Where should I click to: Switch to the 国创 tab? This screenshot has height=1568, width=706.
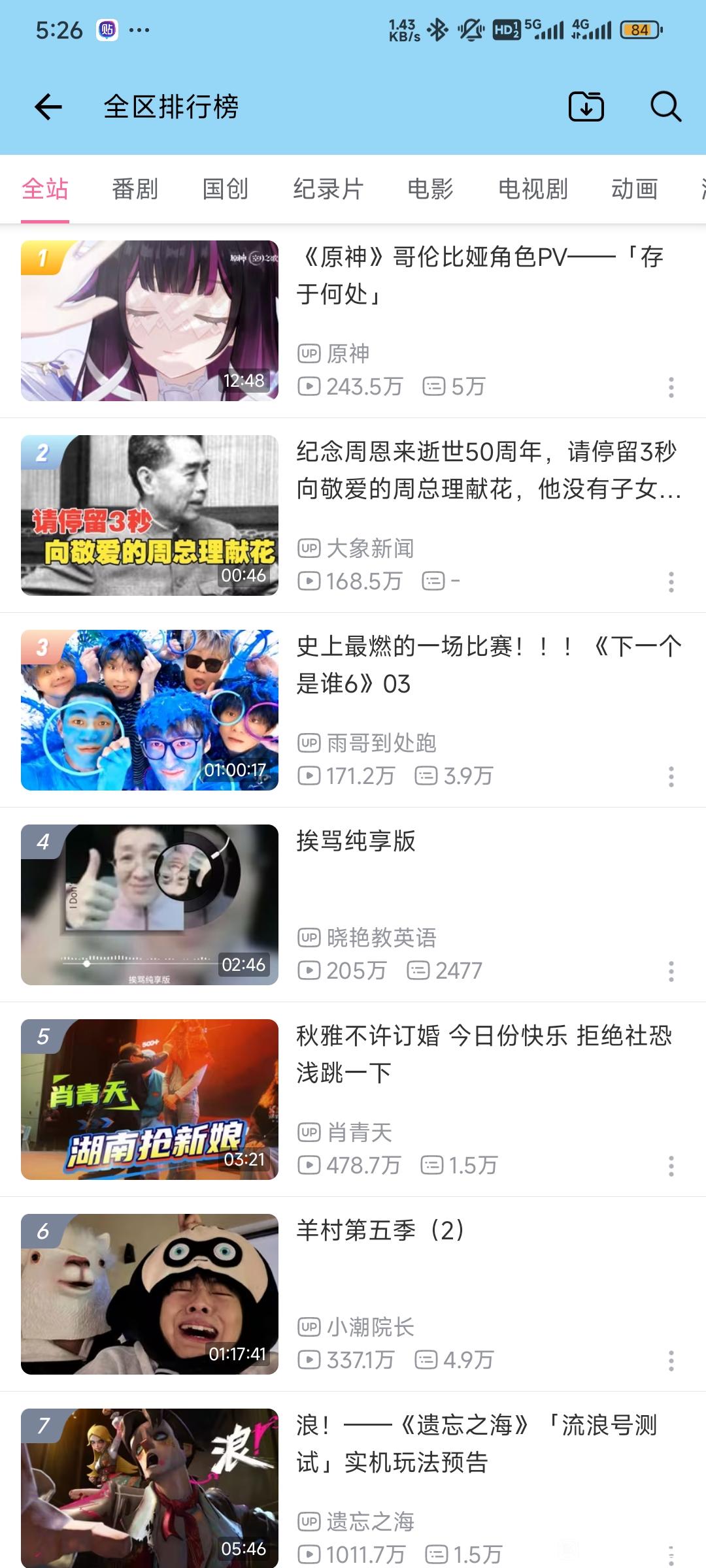click(x=226, y=189)
